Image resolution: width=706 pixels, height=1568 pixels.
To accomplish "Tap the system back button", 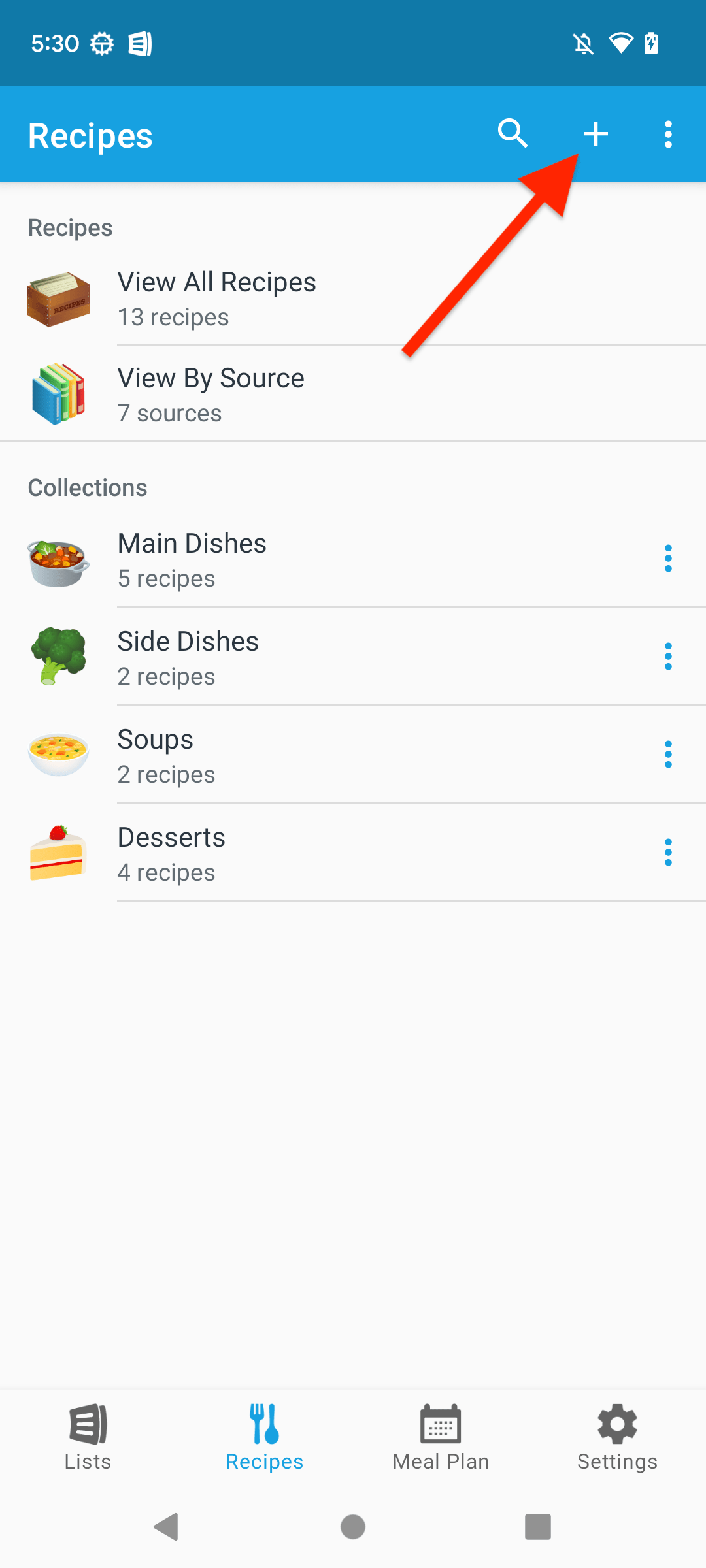I will 167,1527.
